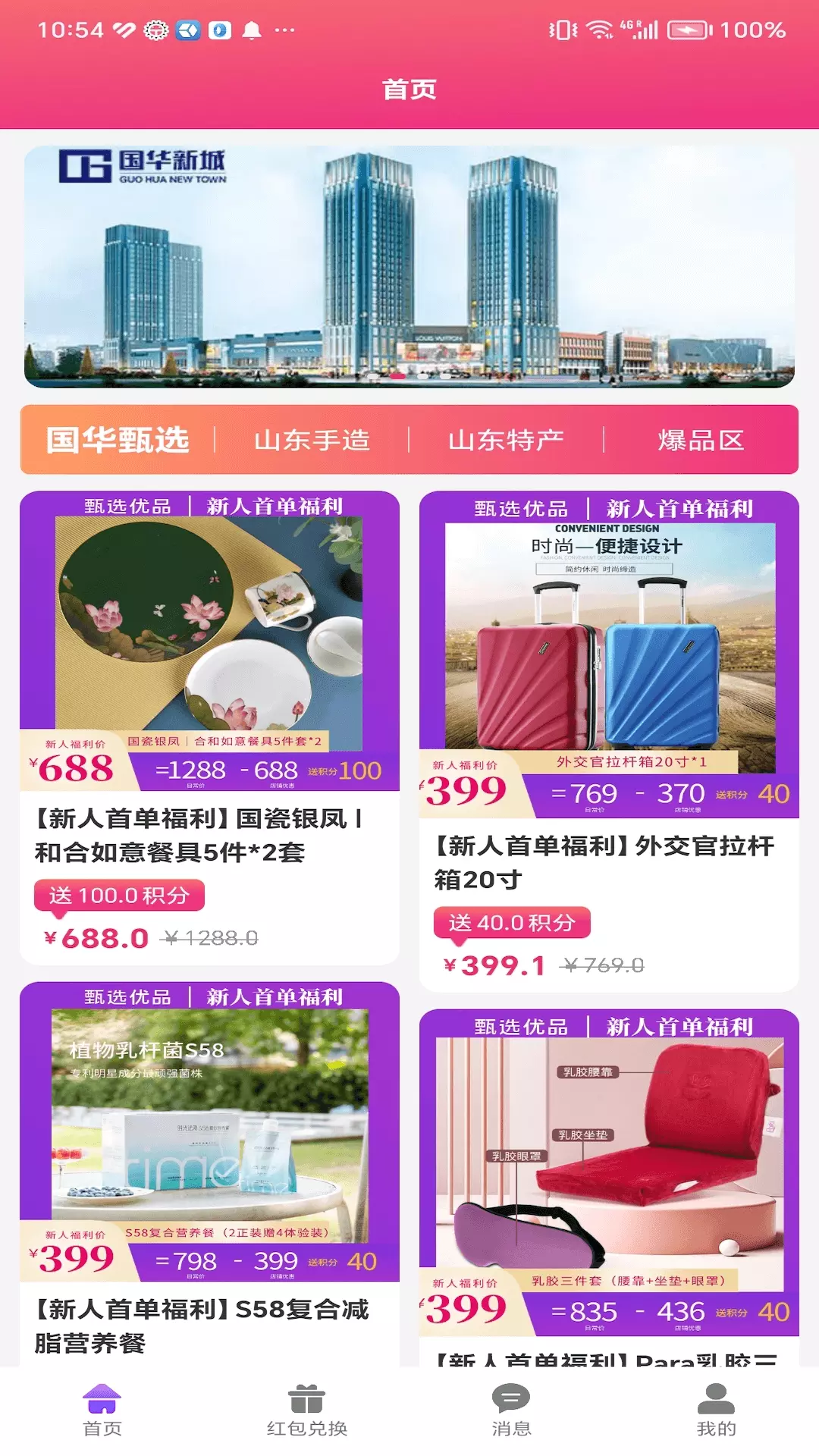Select the 国华甄选 category tab
Screen dimensions: 819x1456
(118, 440)
